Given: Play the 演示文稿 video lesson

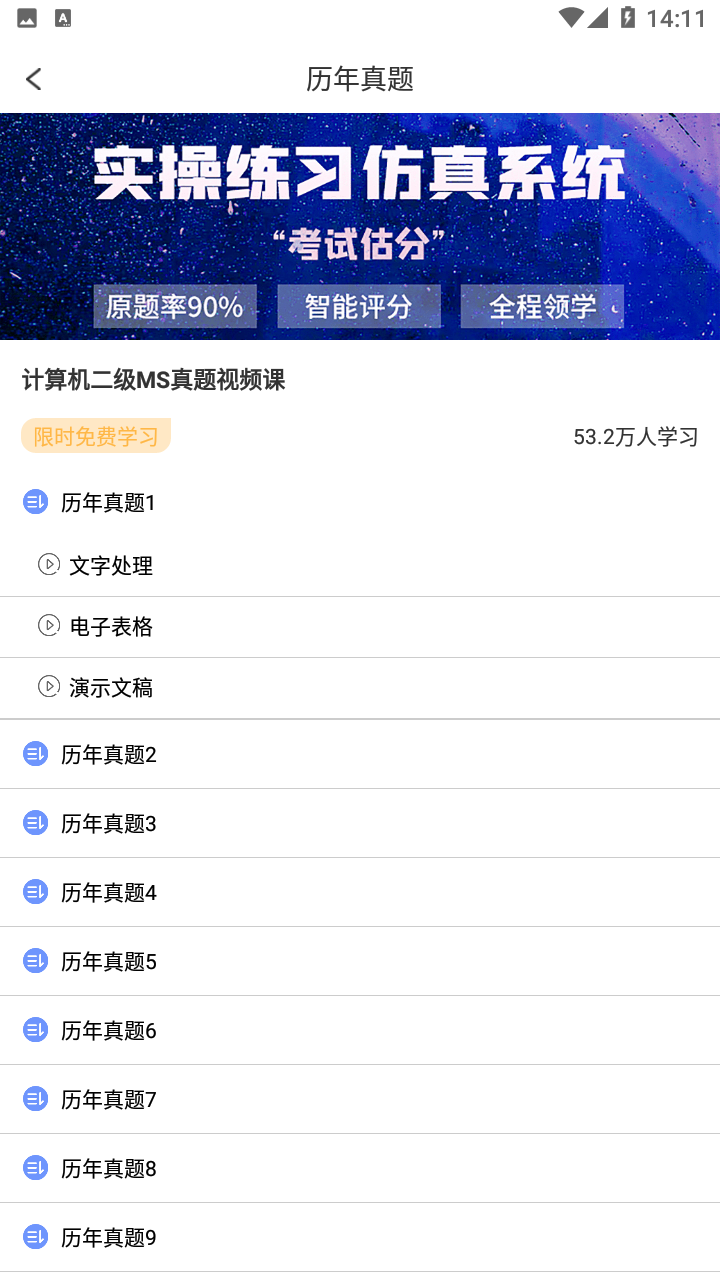Looking at the screenshot, I should pos(360,688).
